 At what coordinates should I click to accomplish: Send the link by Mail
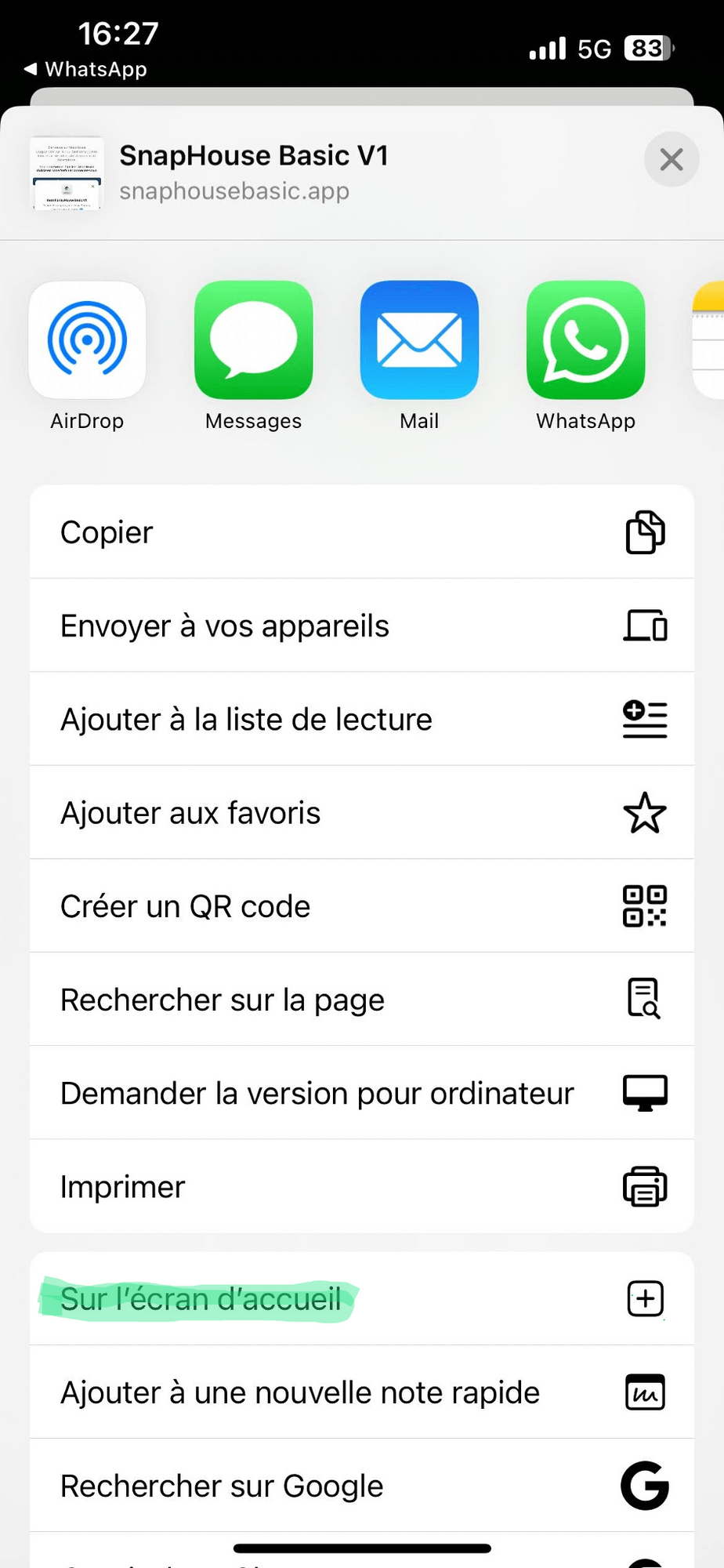419,341
